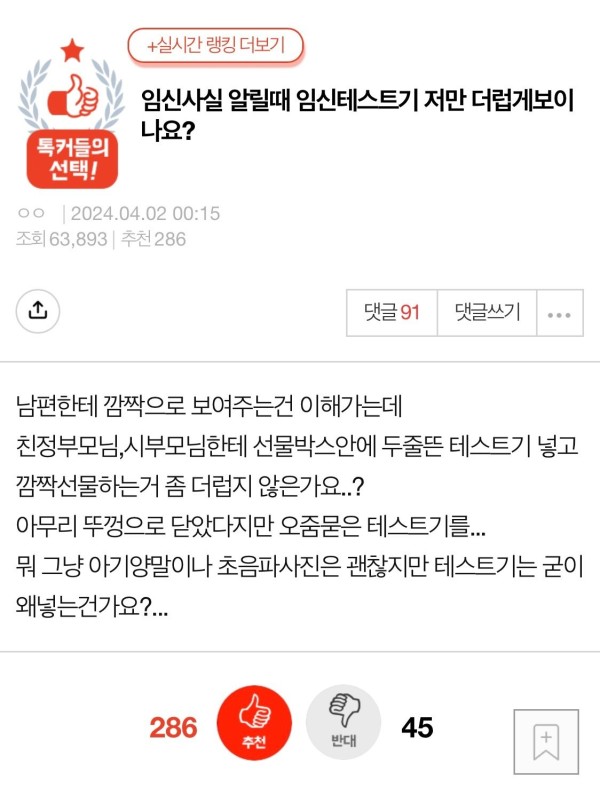
Task: Tap 댓글쓰기 to write a comment
Action: [487, 313]
